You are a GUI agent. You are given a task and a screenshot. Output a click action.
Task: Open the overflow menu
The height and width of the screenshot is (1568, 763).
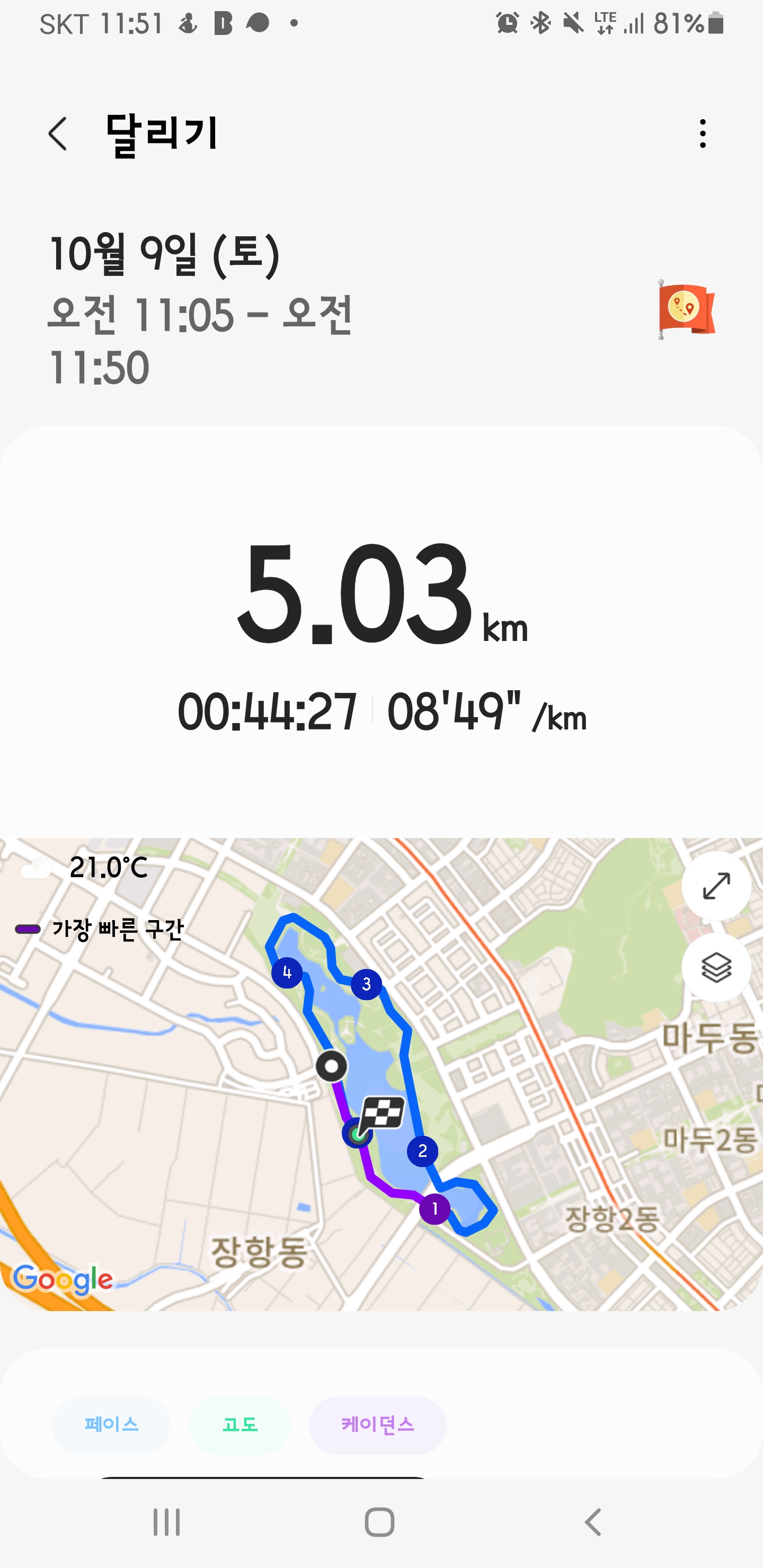[703, 133]
